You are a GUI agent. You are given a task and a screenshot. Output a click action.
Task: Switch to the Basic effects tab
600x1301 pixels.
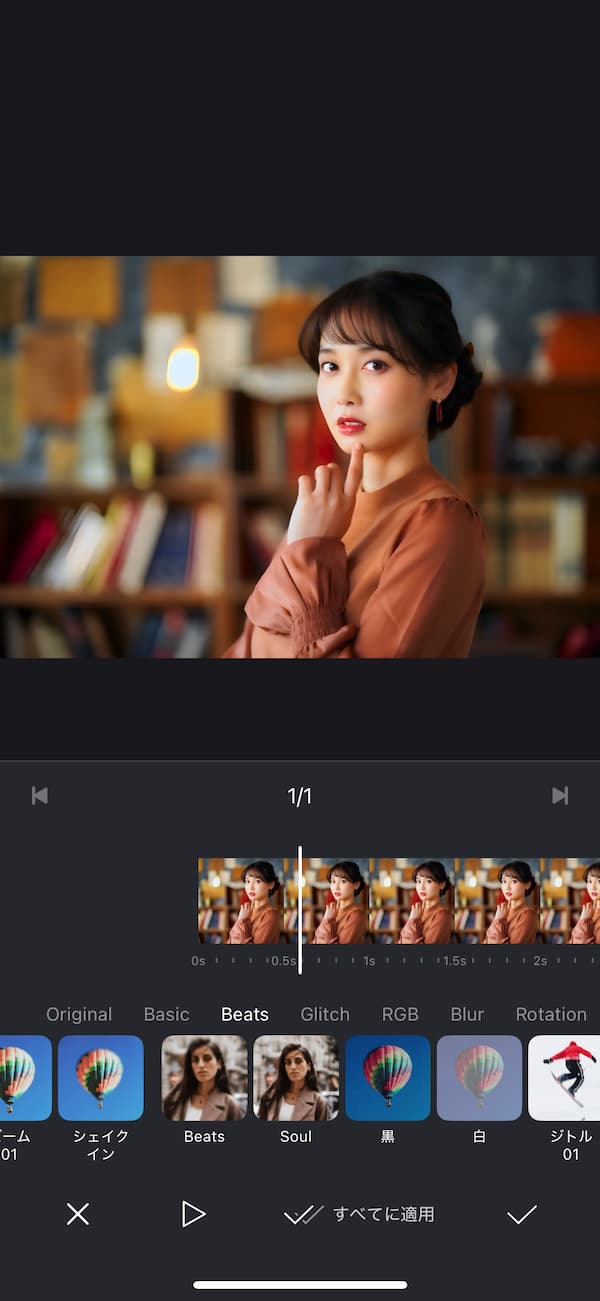click(x=166, y=1014)
